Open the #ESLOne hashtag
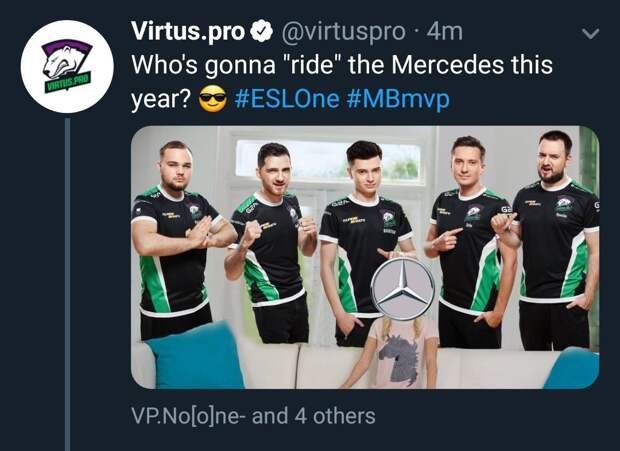The image size is (620, 451). 289,103
